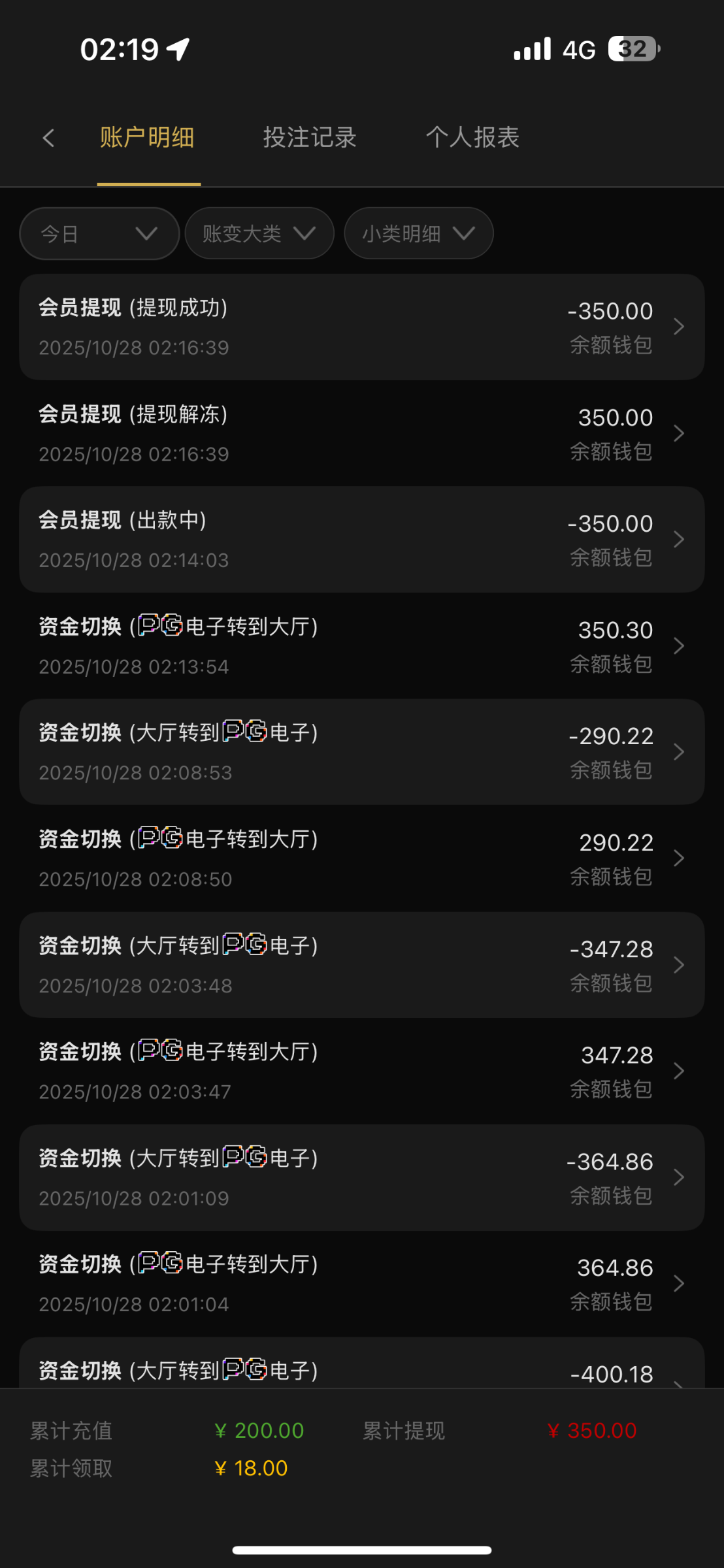View details of the 290.22 transfer
The height and width of the screenshot is (1568, 724).
coord(361,858)
